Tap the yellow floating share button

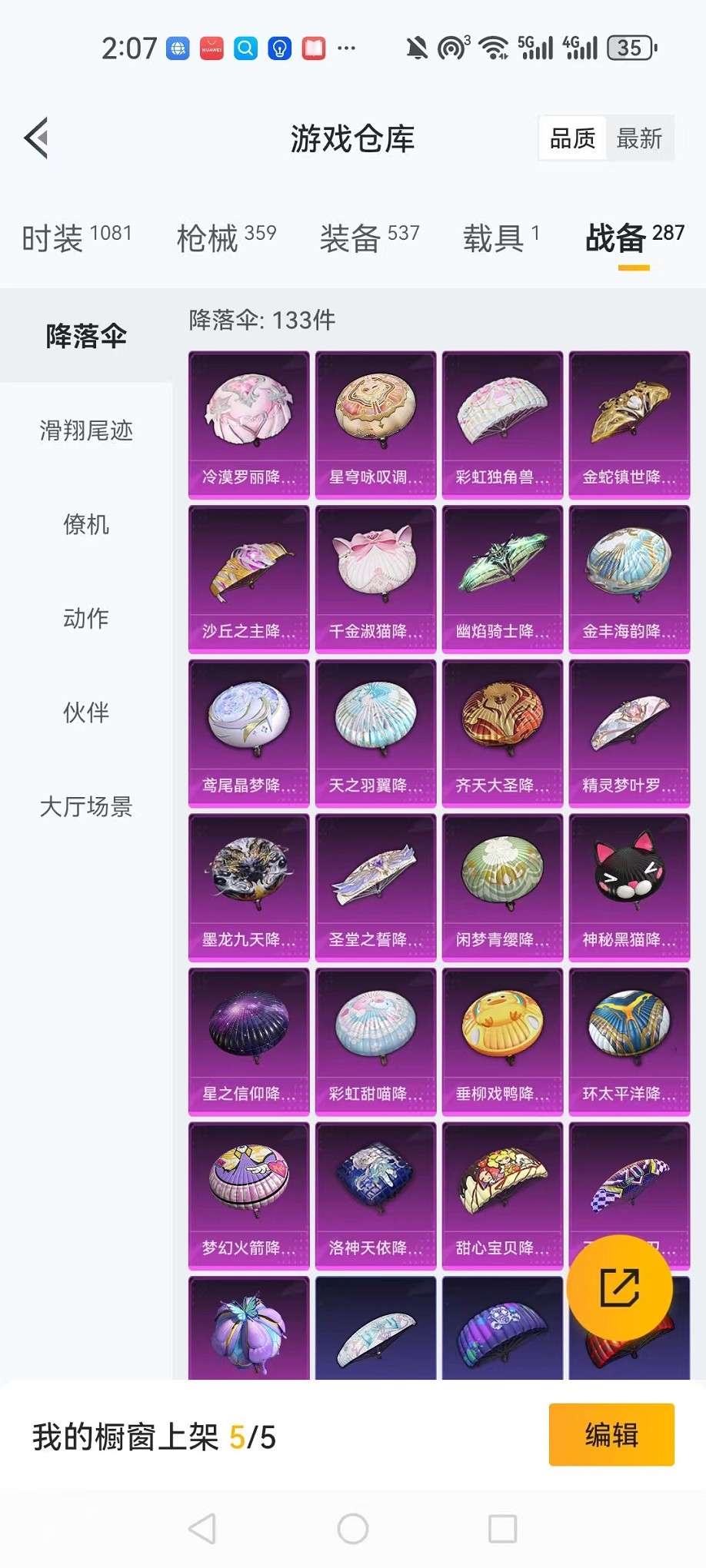pos(619,1288)
